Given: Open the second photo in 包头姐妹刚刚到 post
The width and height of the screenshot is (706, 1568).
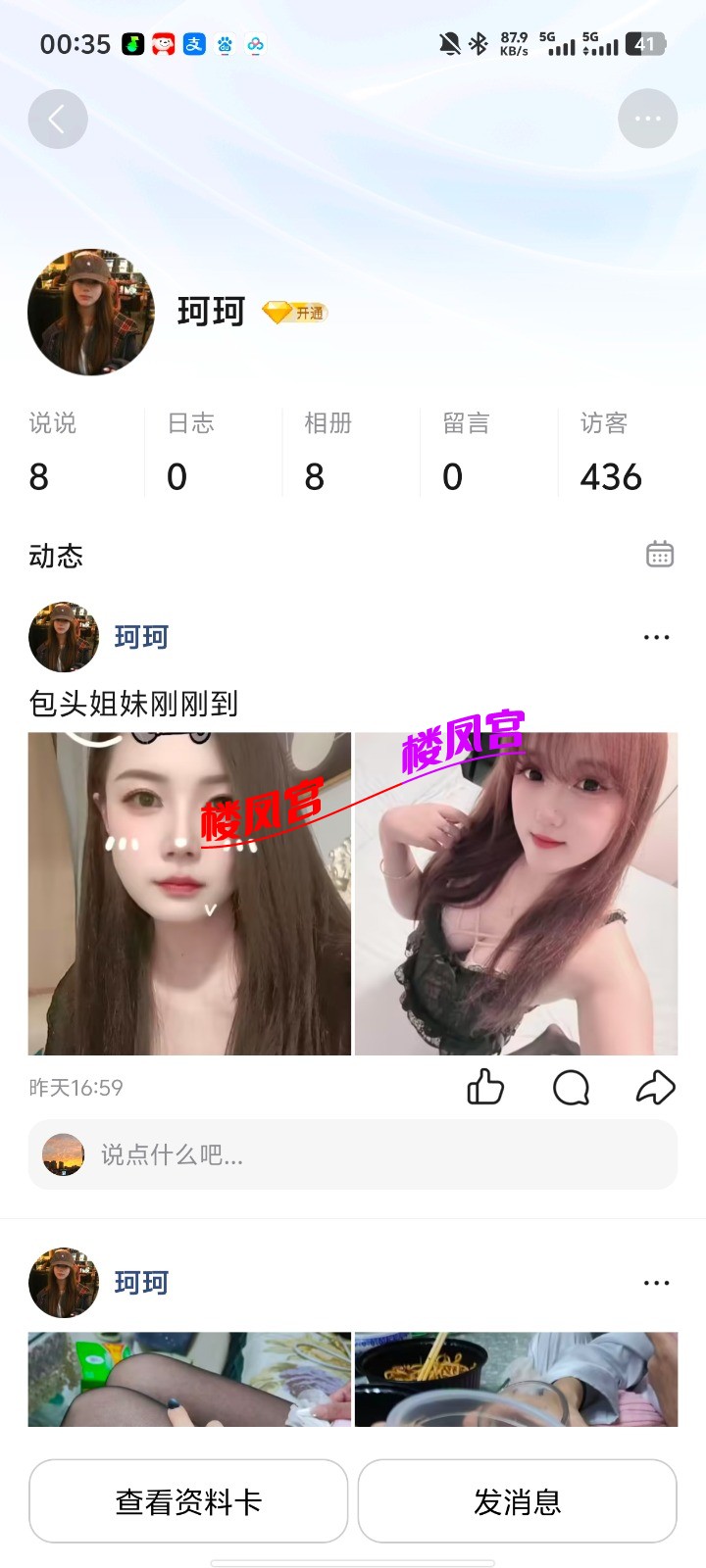Looking at the screenshot, I should point(516,893).
